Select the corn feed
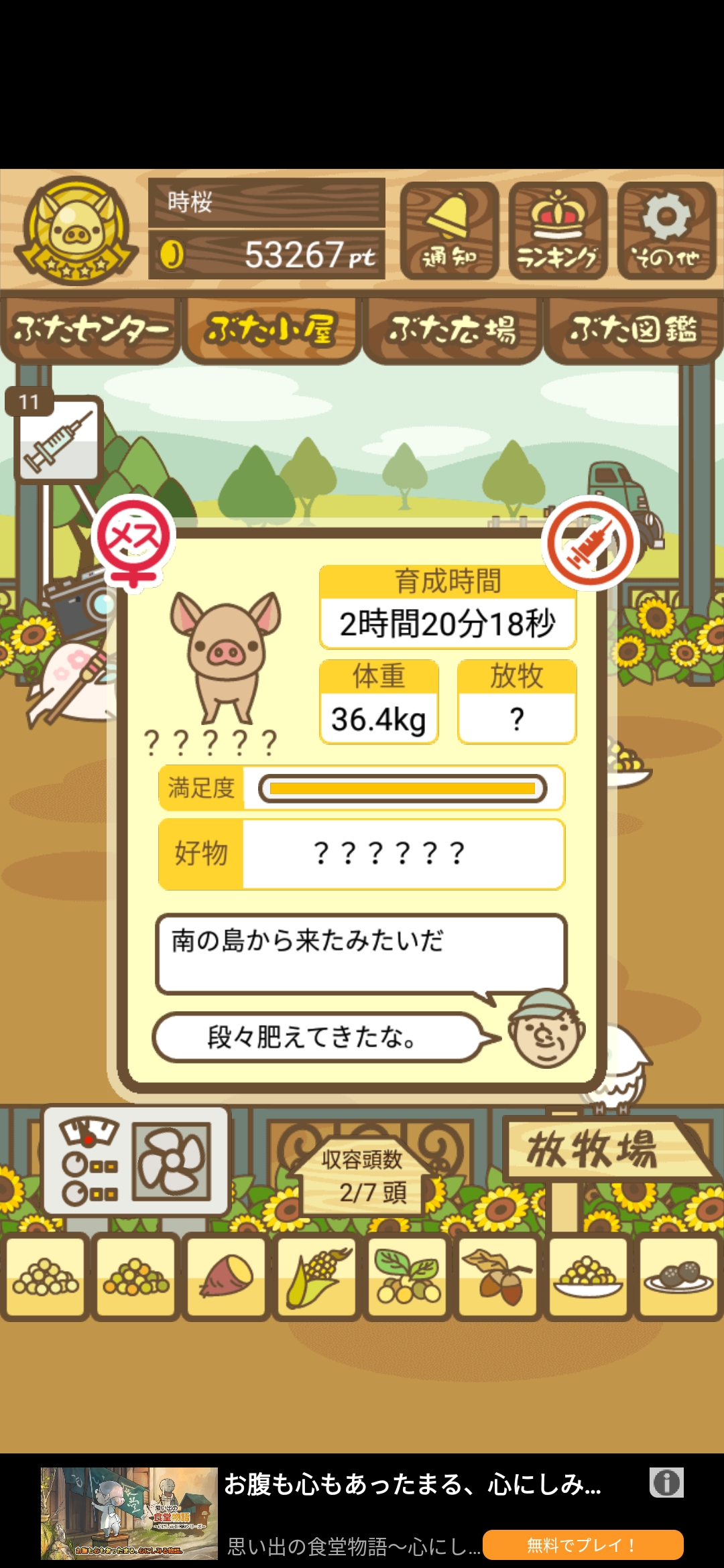 [x=316, y=1277]
